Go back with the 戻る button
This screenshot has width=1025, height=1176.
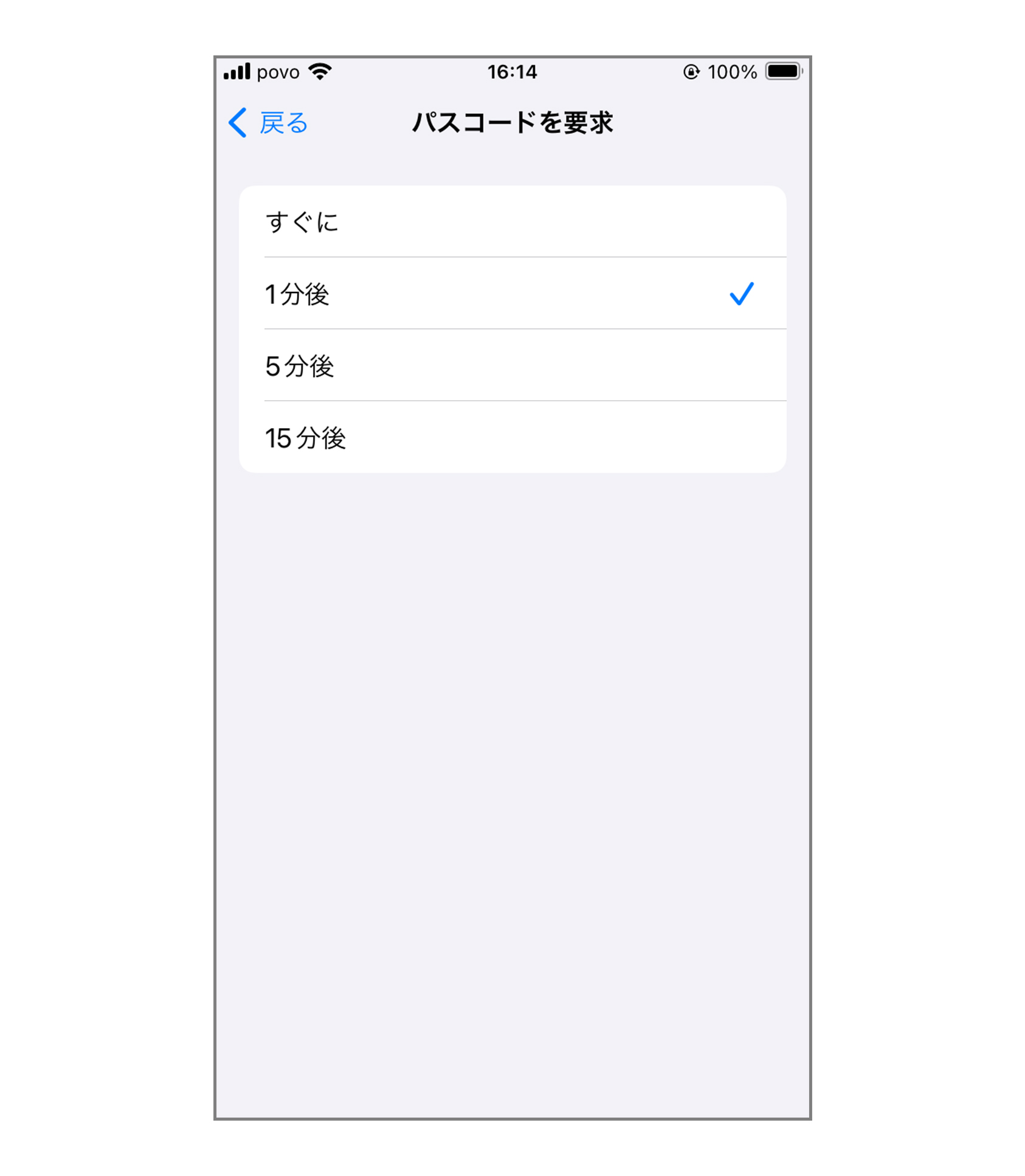point(268,123)
